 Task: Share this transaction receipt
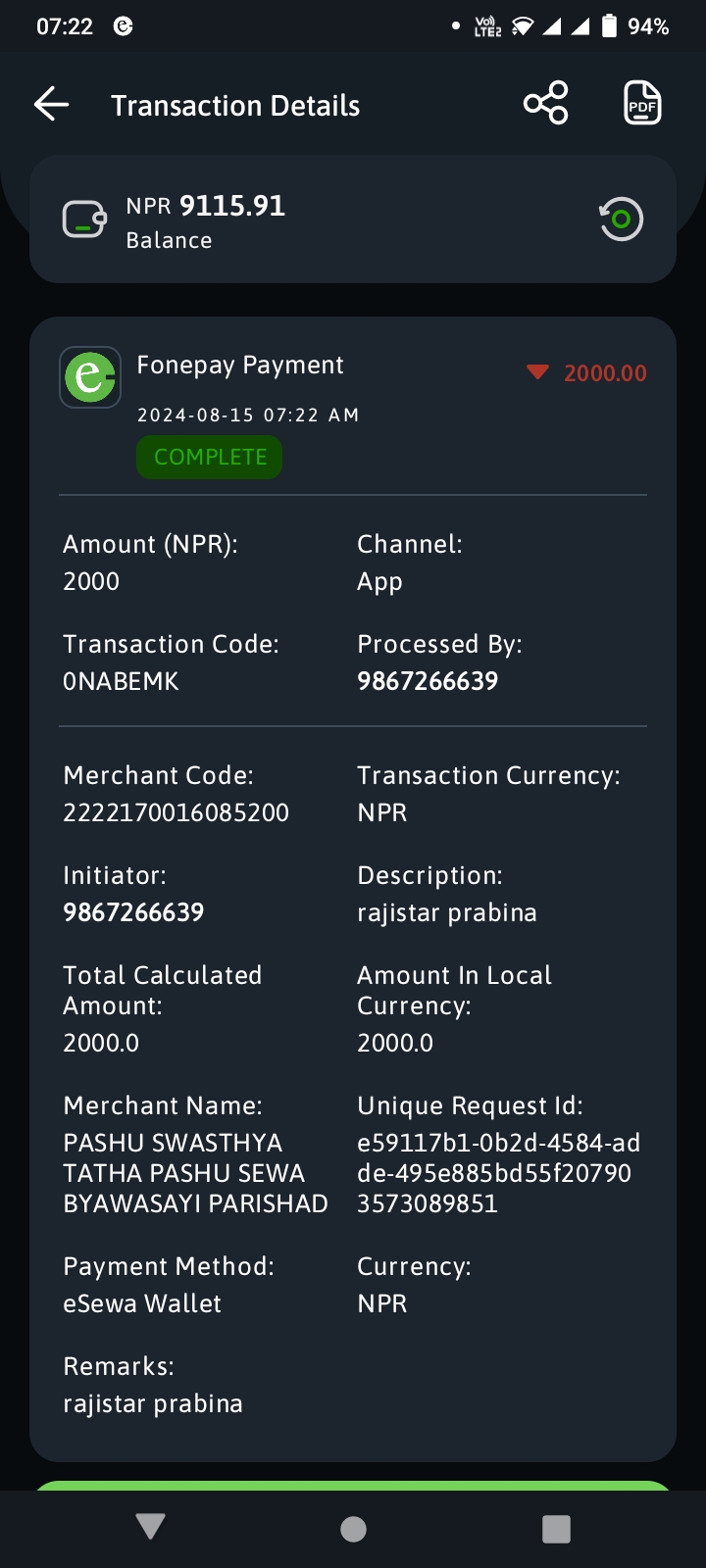pos(546,103)
